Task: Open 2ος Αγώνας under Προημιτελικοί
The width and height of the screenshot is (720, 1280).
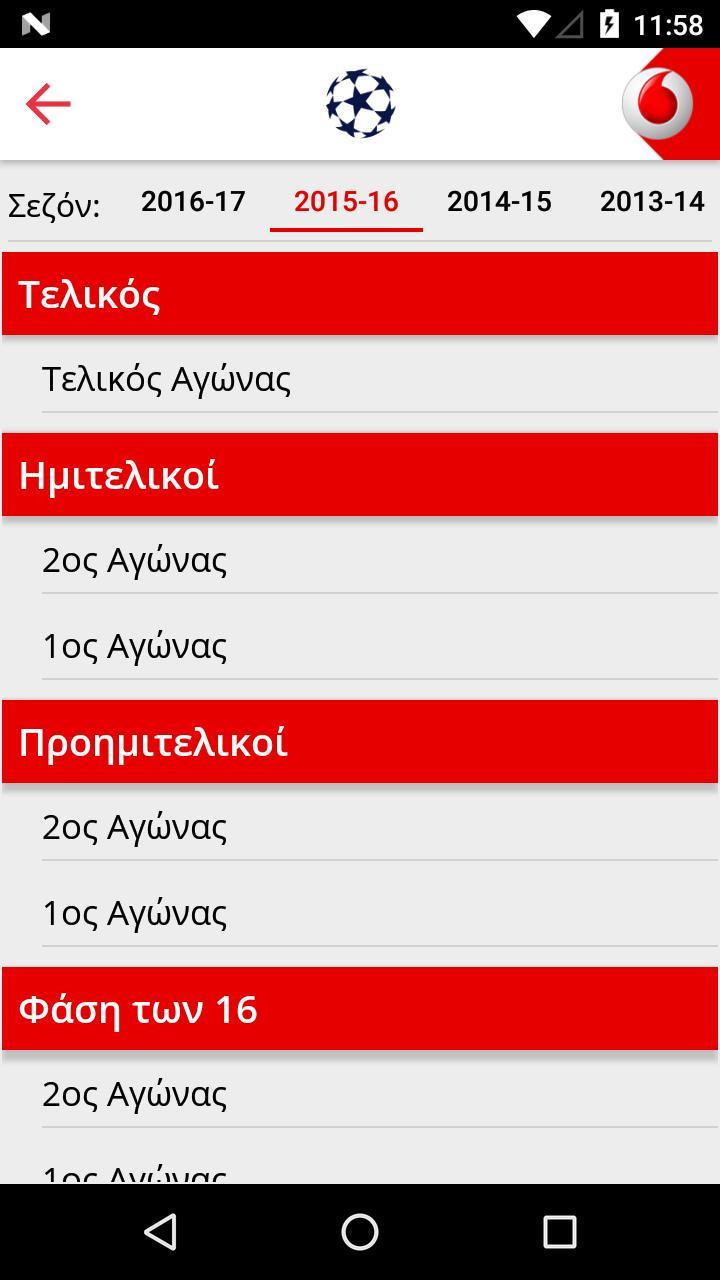Action: (x=360, y=827)
